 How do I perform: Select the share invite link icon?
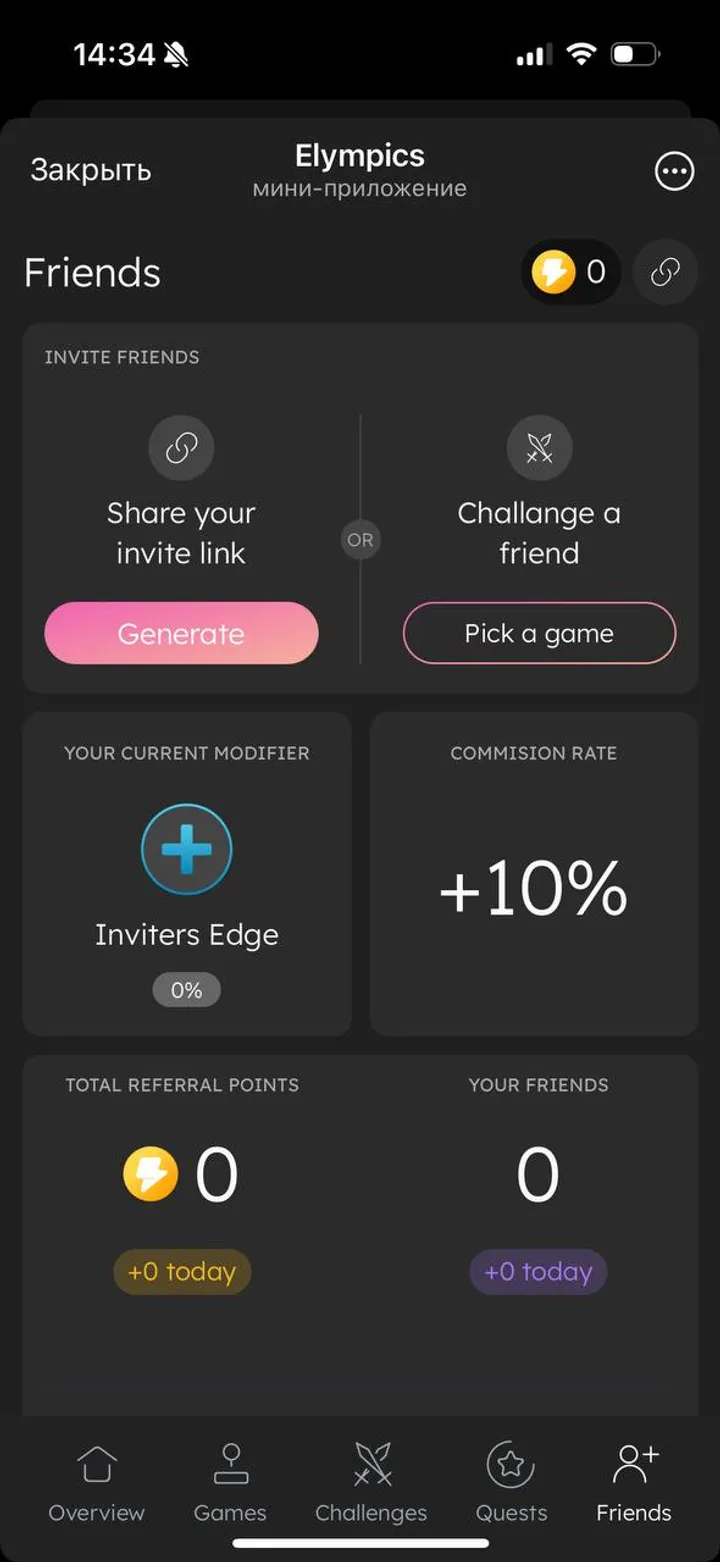[x=181, y=447]
